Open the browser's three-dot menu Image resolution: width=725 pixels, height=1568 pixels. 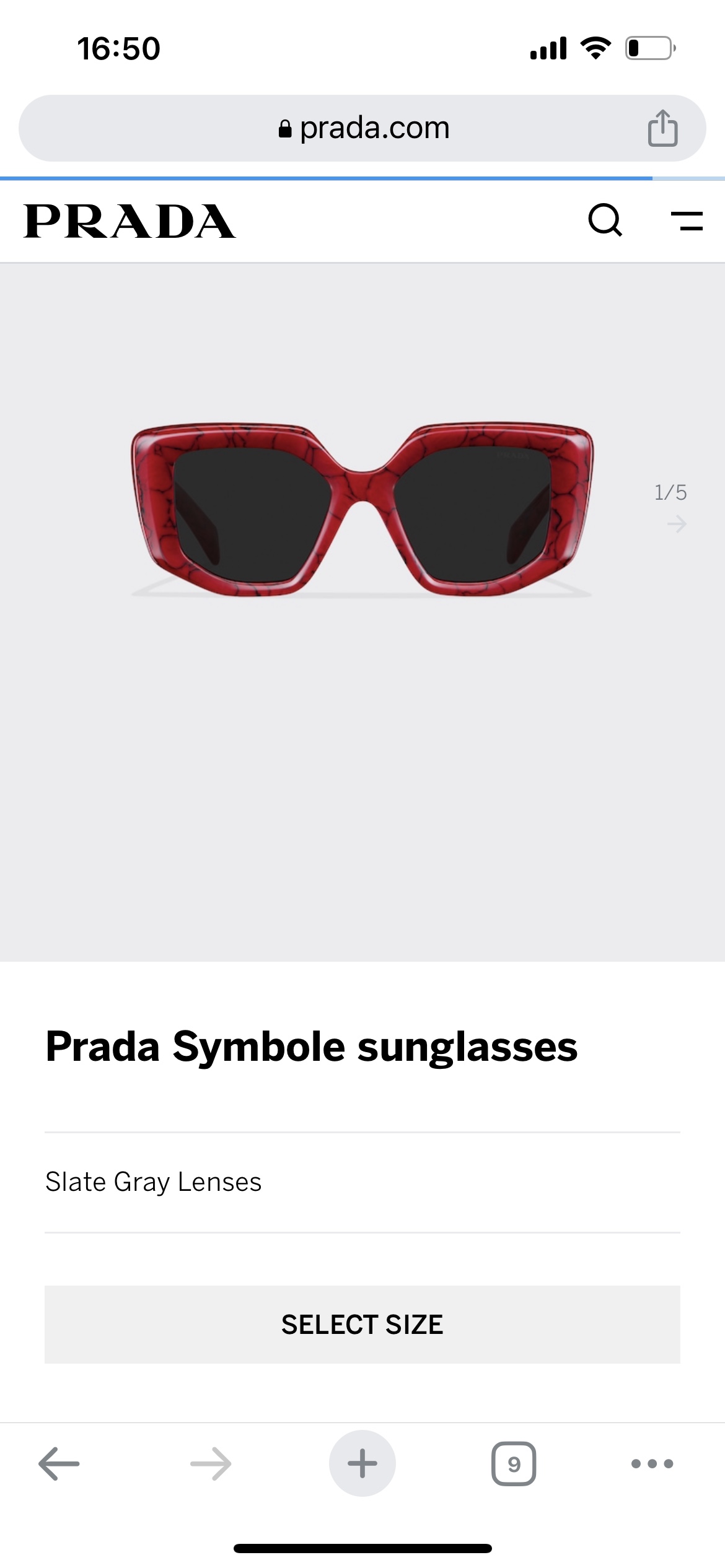pyautogui.click(x=652, y=1463)
